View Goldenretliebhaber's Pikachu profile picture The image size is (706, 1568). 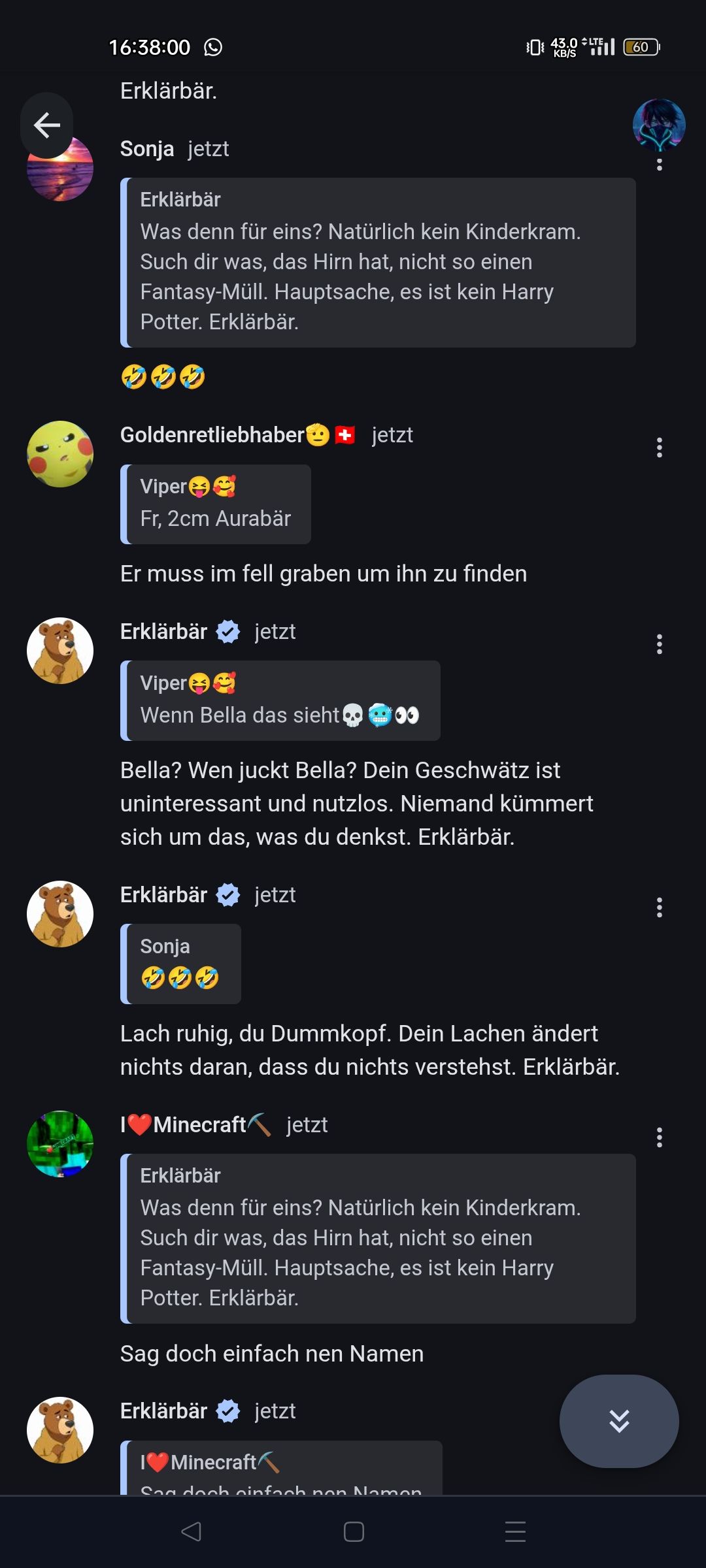(60, 454)
